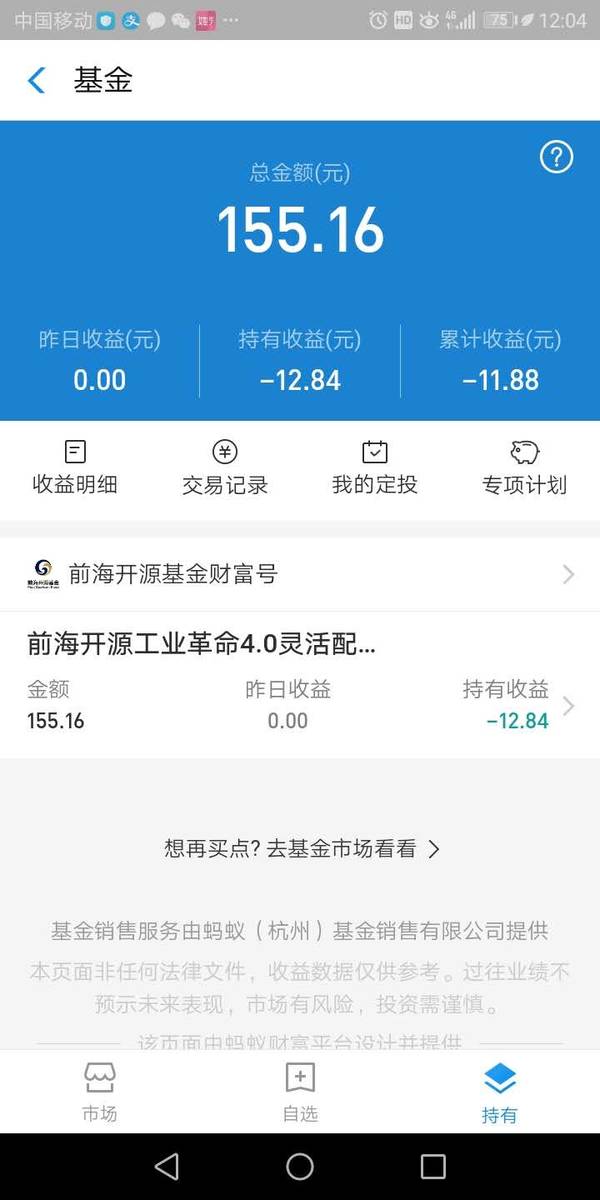600x1200 pixels.
Task: Open the help question mark icon
Action: [556, 157]
